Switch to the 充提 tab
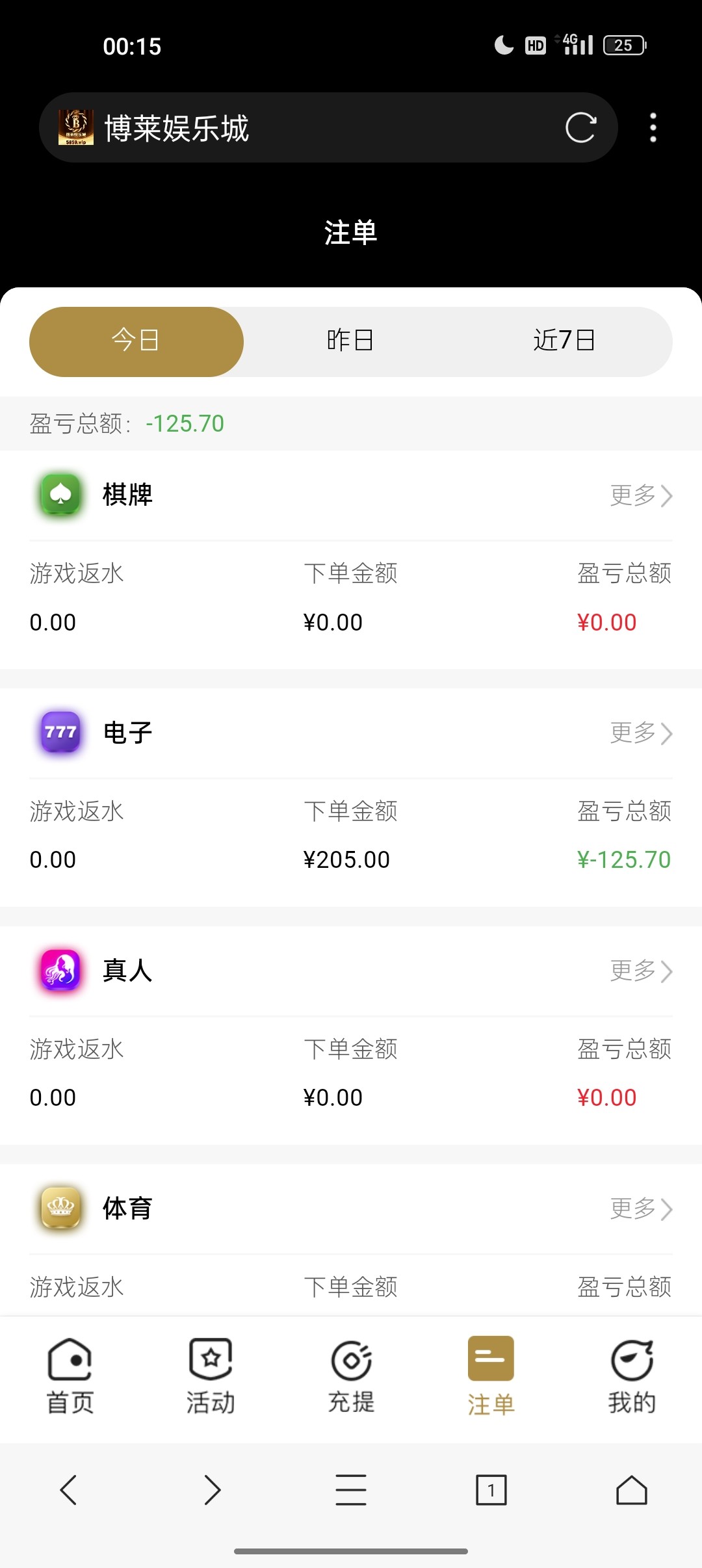 click(x=351, y=1376)
